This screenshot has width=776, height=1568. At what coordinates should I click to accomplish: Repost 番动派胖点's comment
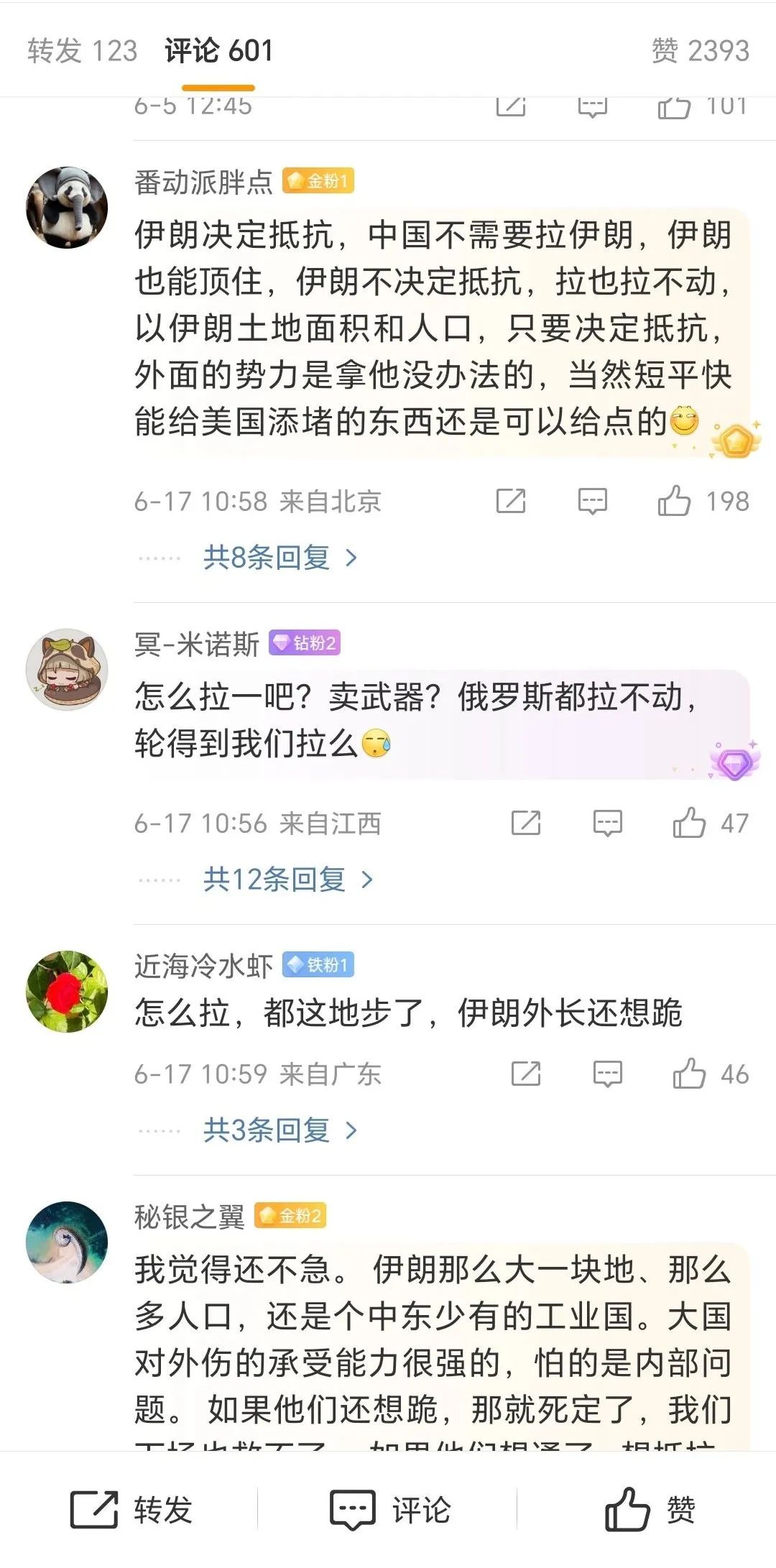point(511,501)
